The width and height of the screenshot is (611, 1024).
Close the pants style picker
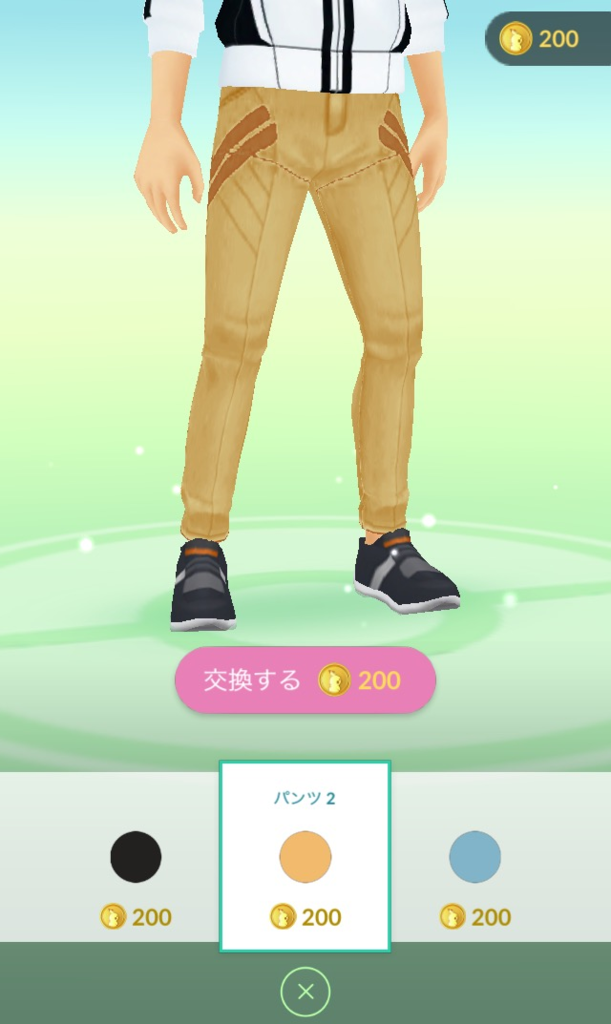click(x=305, y=992)
